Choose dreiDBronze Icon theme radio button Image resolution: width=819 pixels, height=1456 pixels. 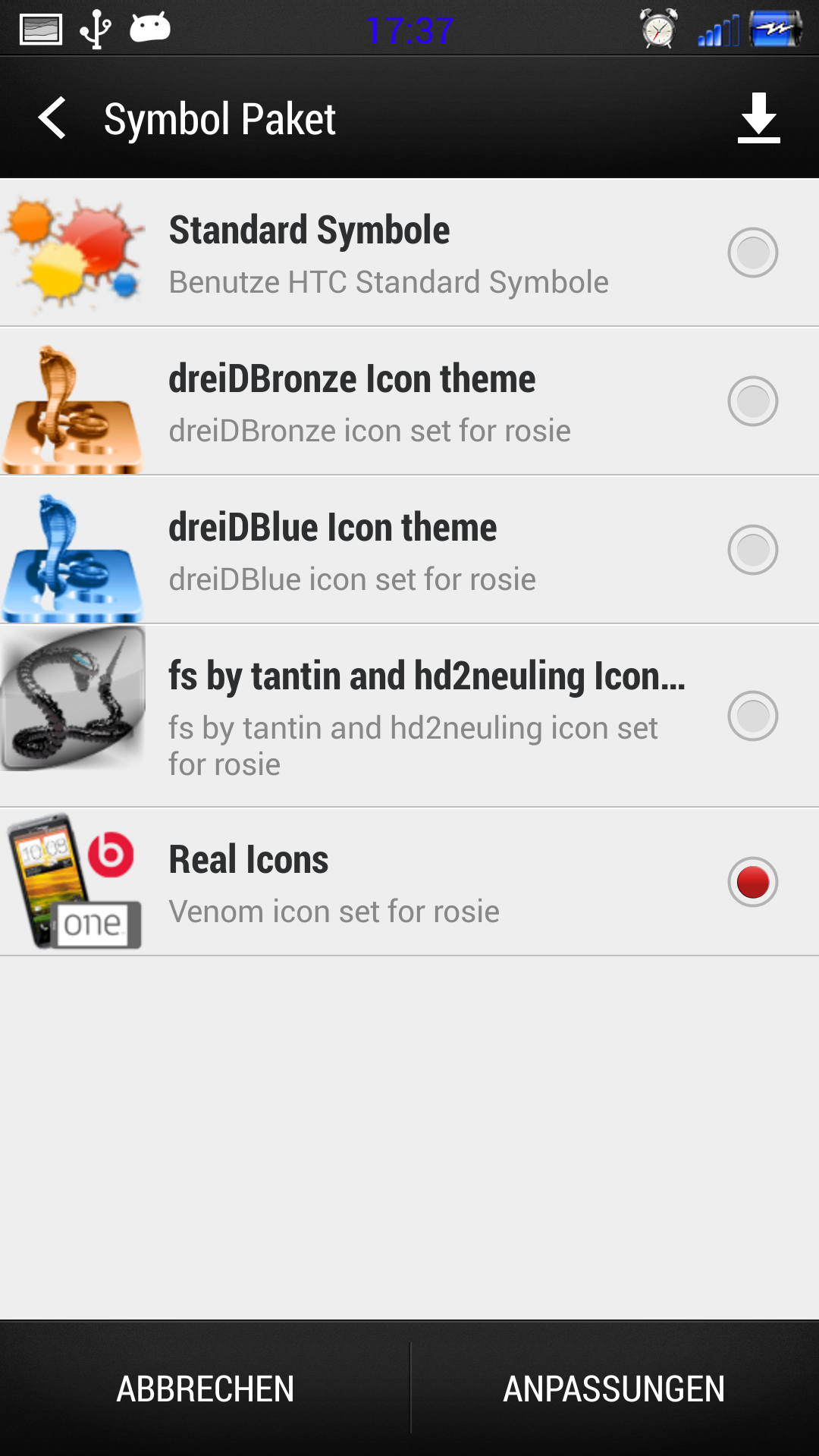(x=753, y=401)
